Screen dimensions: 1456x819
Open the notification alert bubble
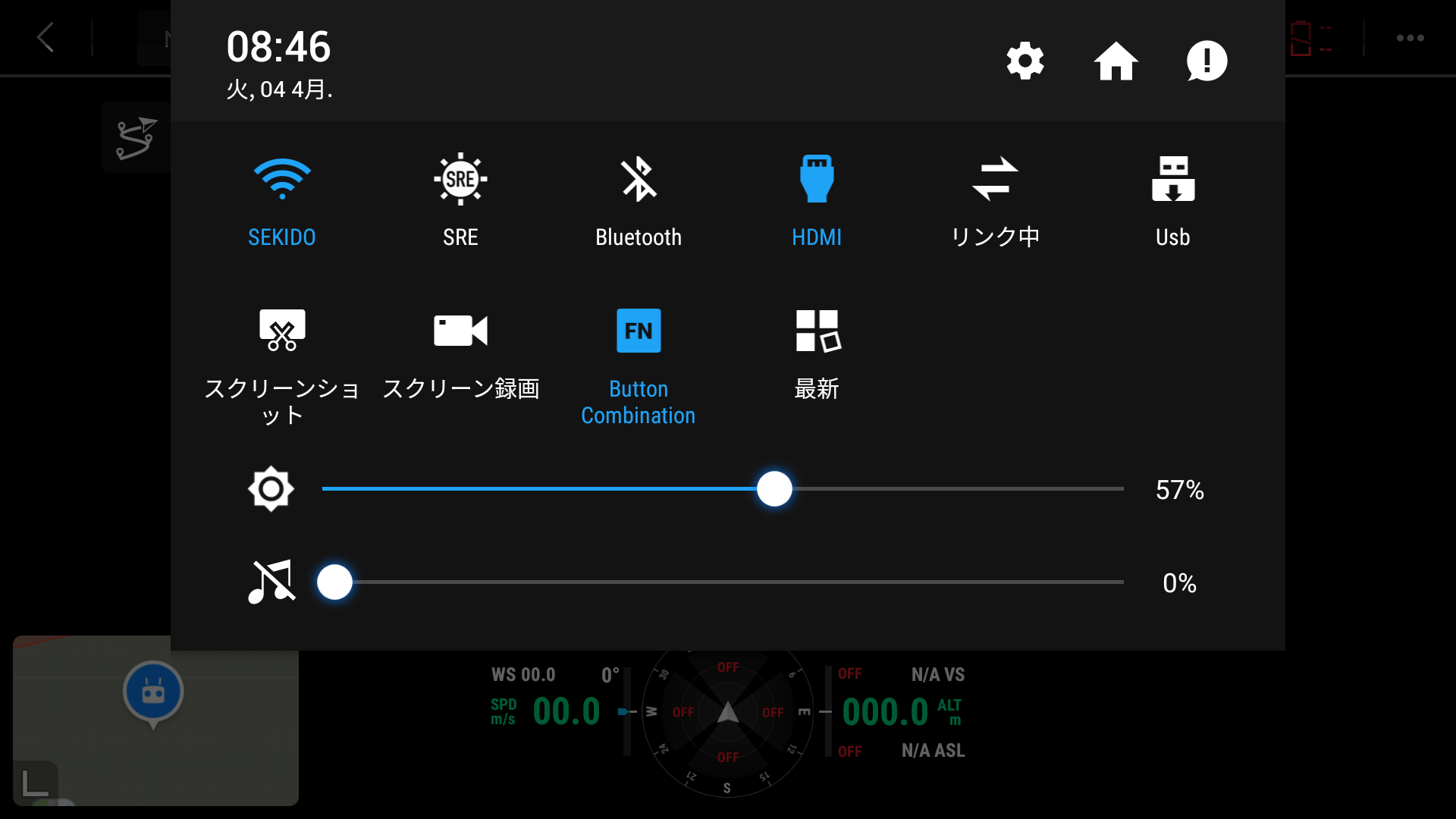(x=1207, y=61)
